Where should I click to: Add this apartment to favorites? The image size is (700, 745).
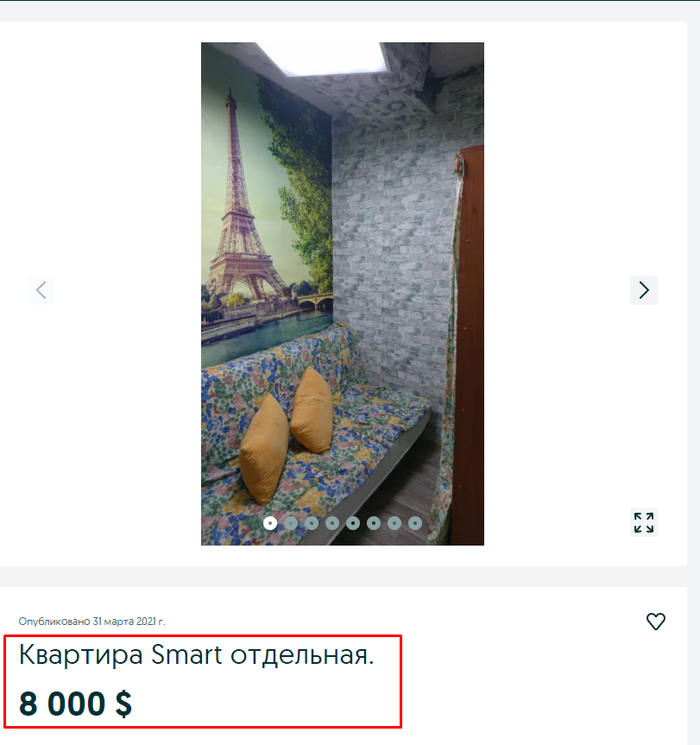tap(655, 621)
